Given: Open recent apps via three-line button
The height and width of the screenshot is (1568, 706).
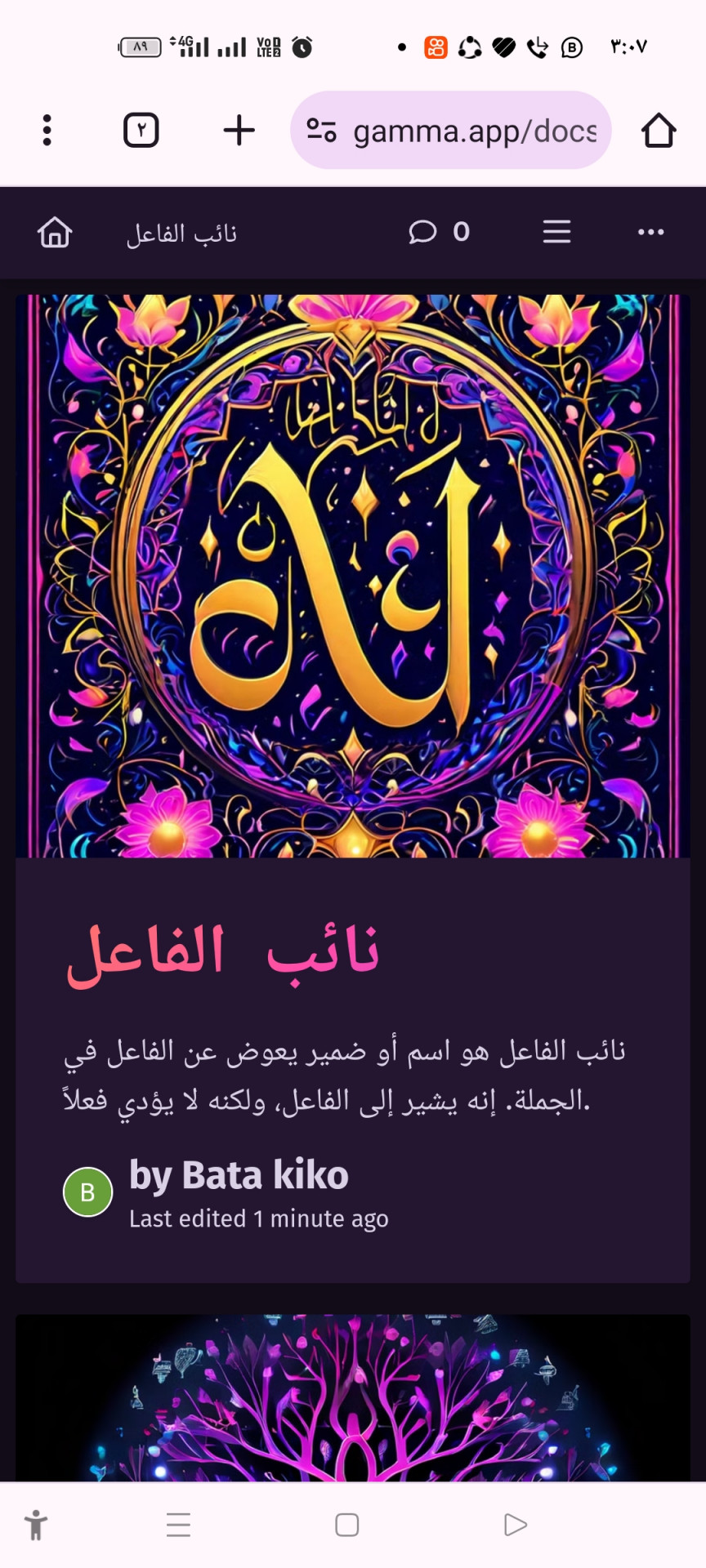Looking at the screenshot, I should point(178,1525).
